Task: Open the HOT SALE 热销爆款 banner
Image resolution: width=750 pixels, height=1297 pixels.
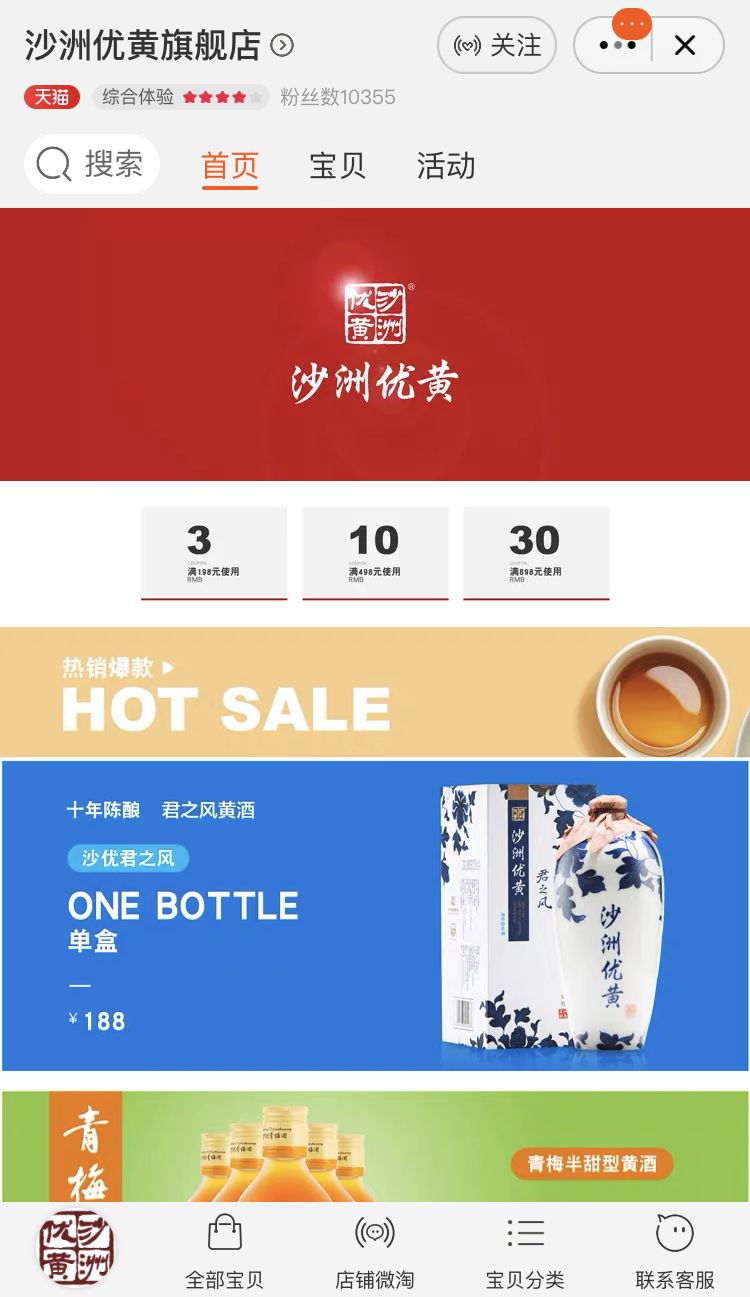Action: [x=375, y=692]
